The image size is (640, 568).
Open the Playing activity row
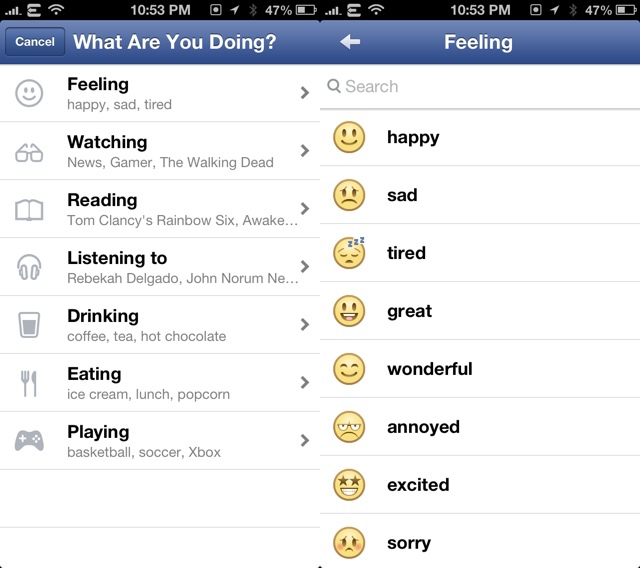[160, 441]
